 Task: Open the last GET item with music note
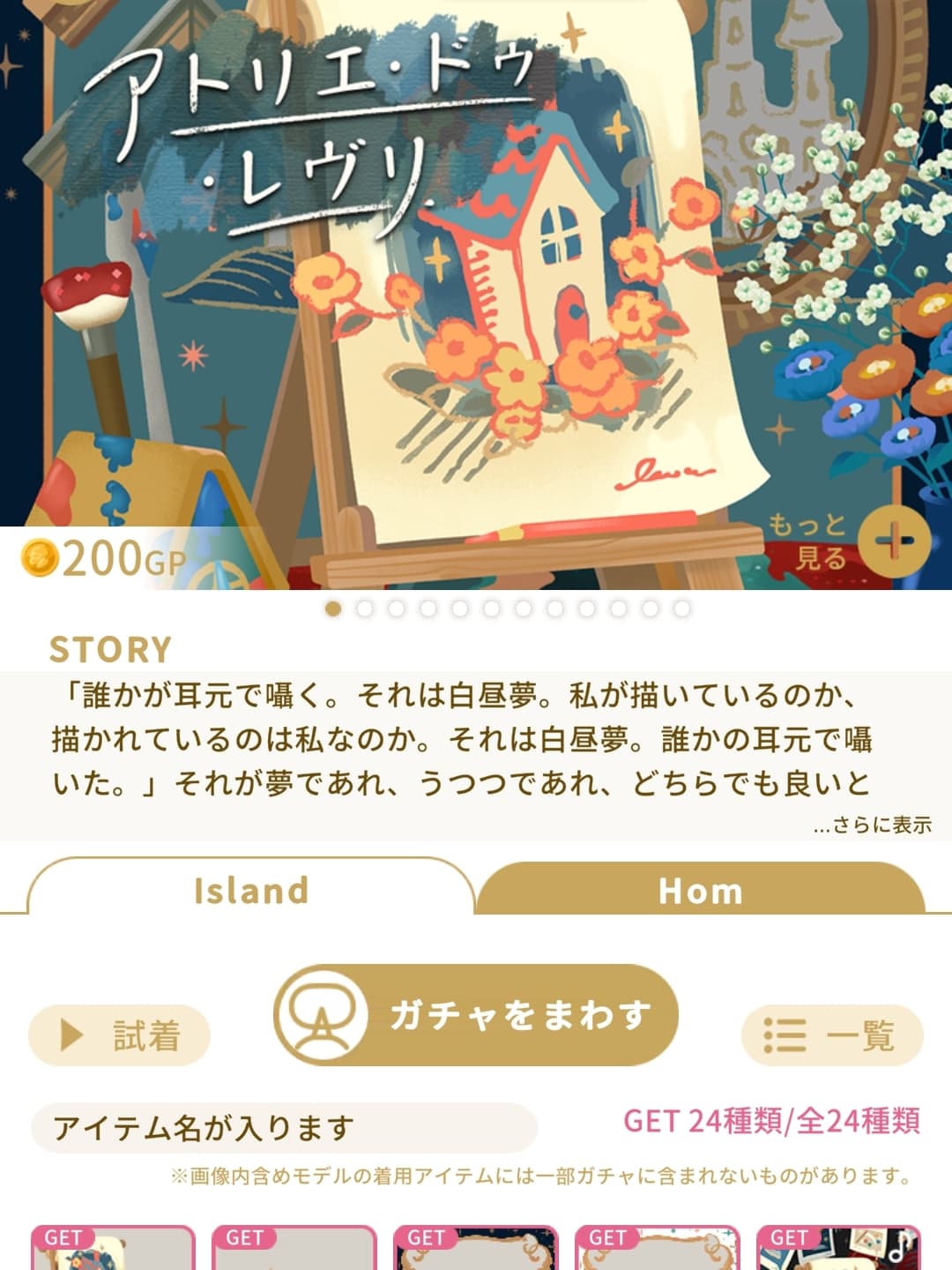[838, 1251]
